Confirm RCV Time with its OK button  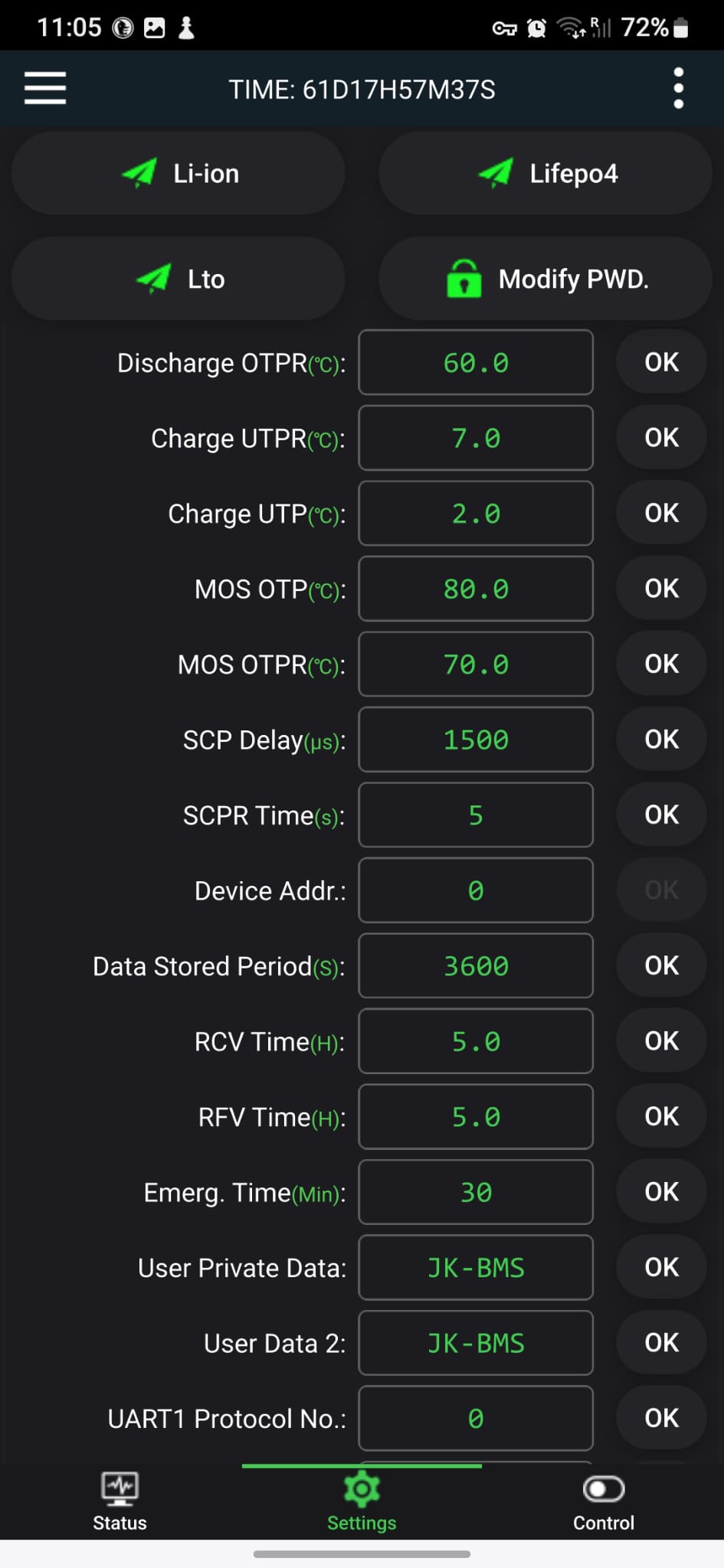(661, 1041)
